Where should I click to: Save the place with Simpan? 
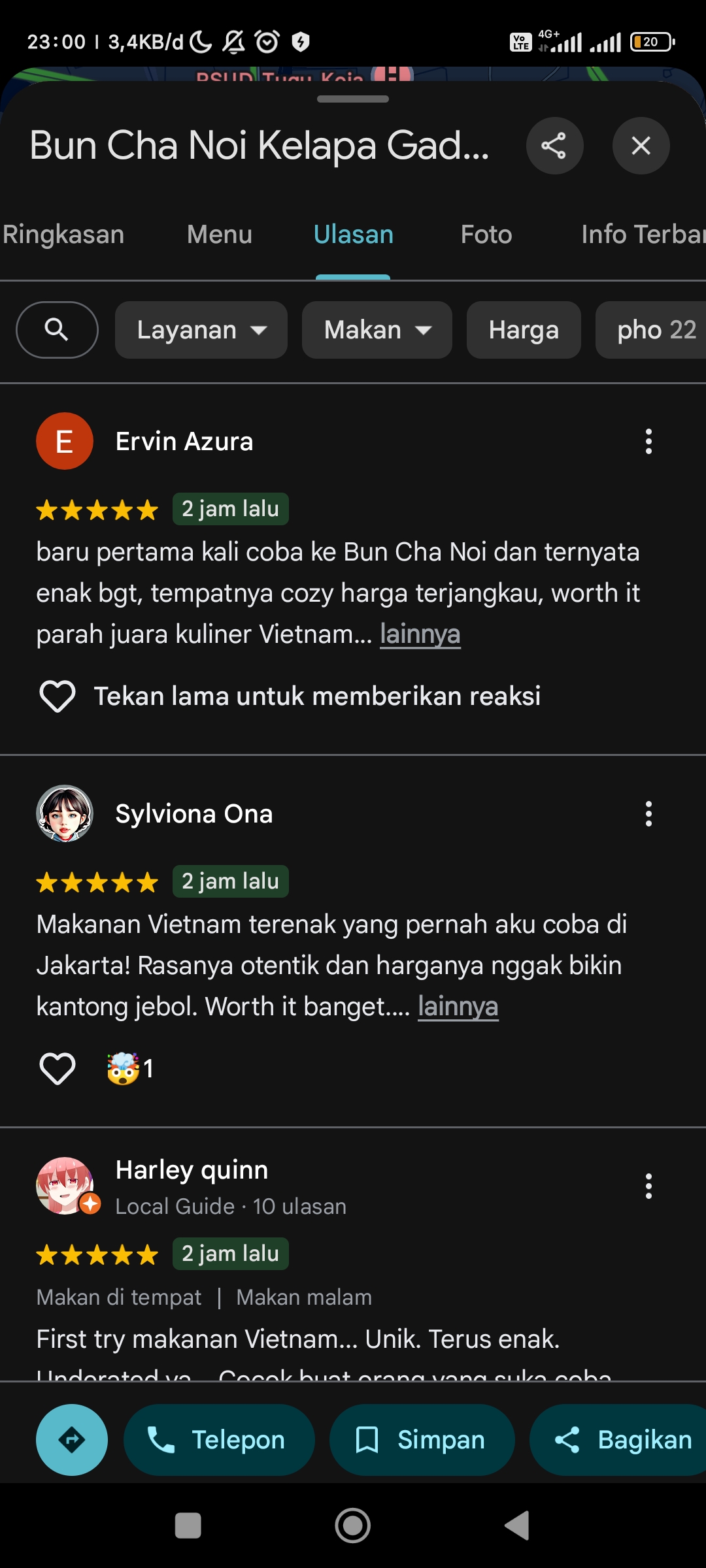point(422,1440)
